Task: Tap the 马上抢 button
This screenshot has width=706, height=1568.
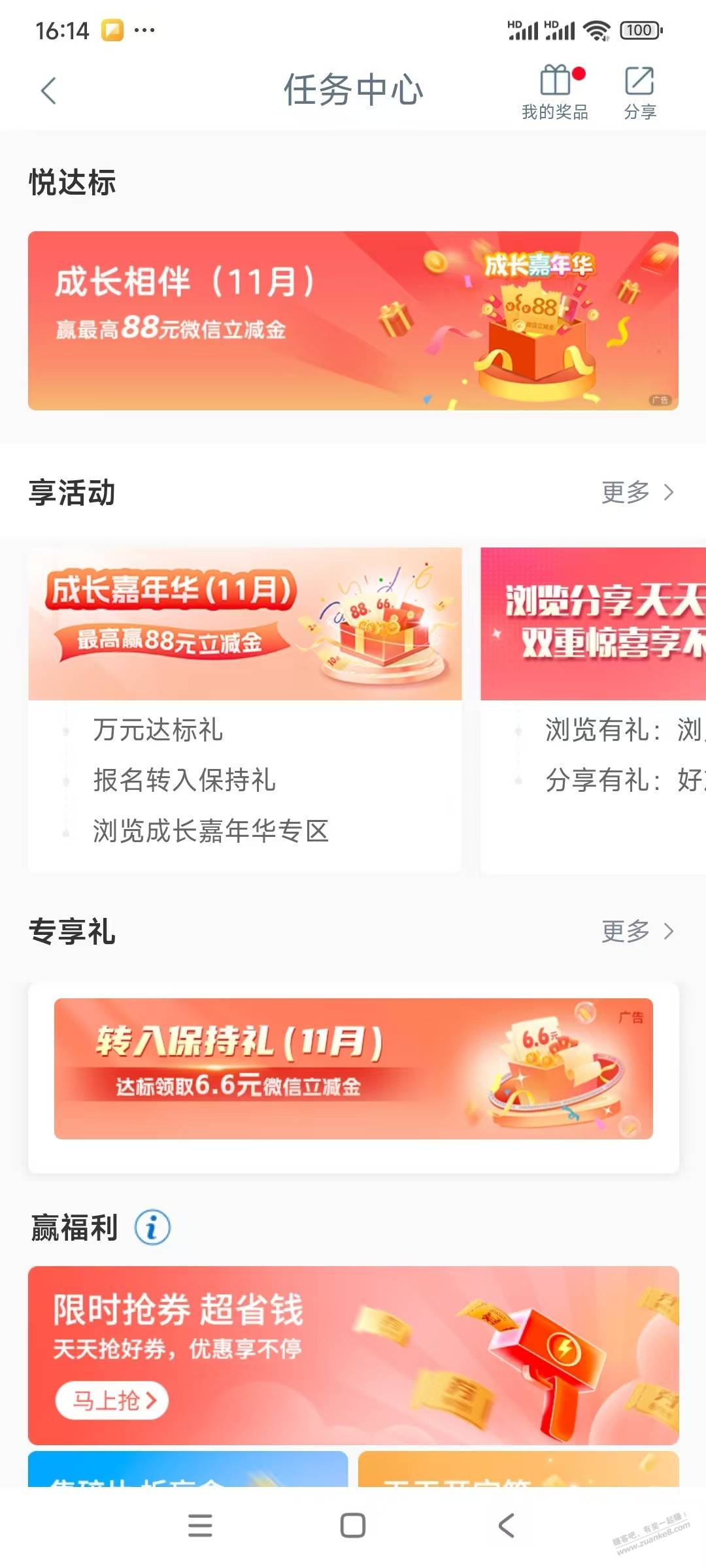Action: coord(112,1400)
